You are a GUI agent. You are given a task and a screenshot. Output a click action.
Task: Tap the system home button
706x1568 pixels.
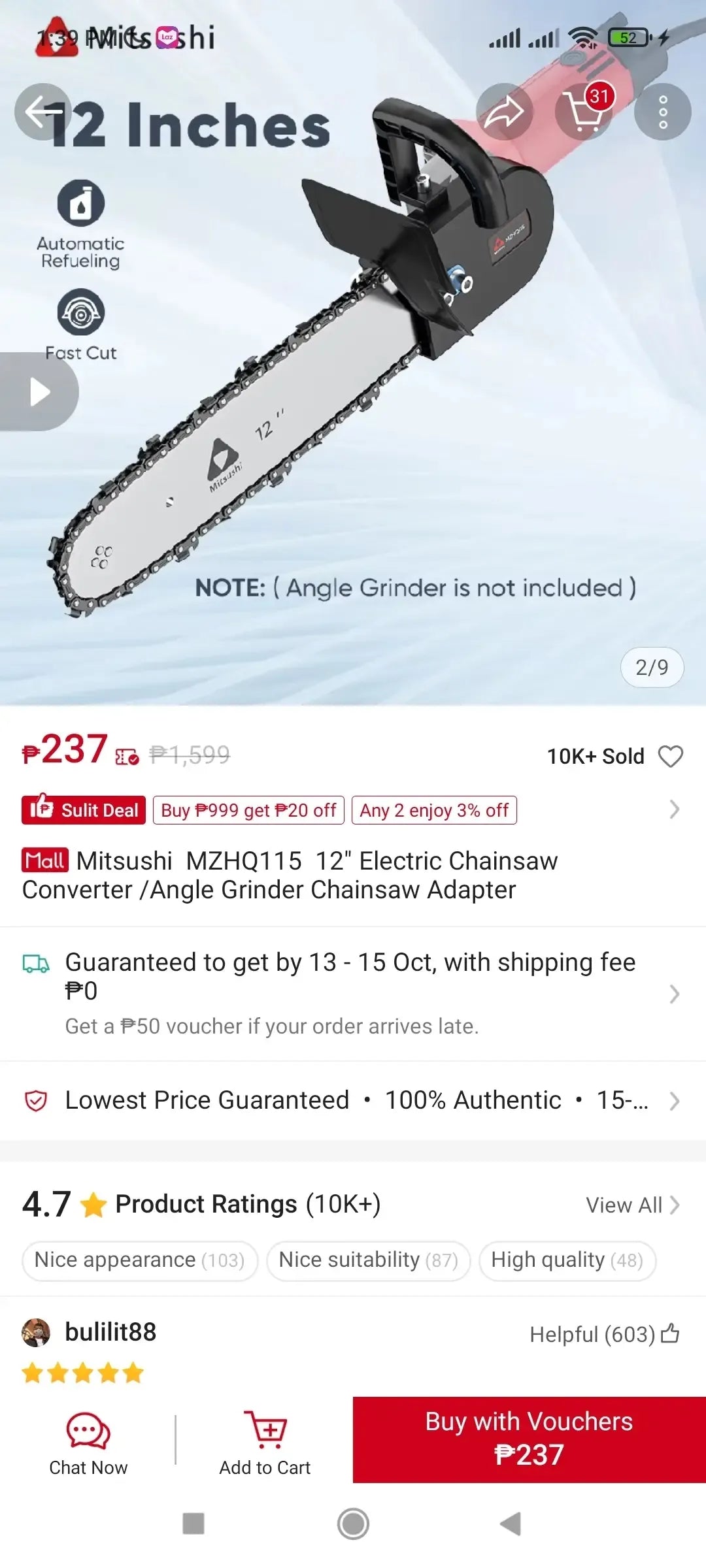(353, 1524)
